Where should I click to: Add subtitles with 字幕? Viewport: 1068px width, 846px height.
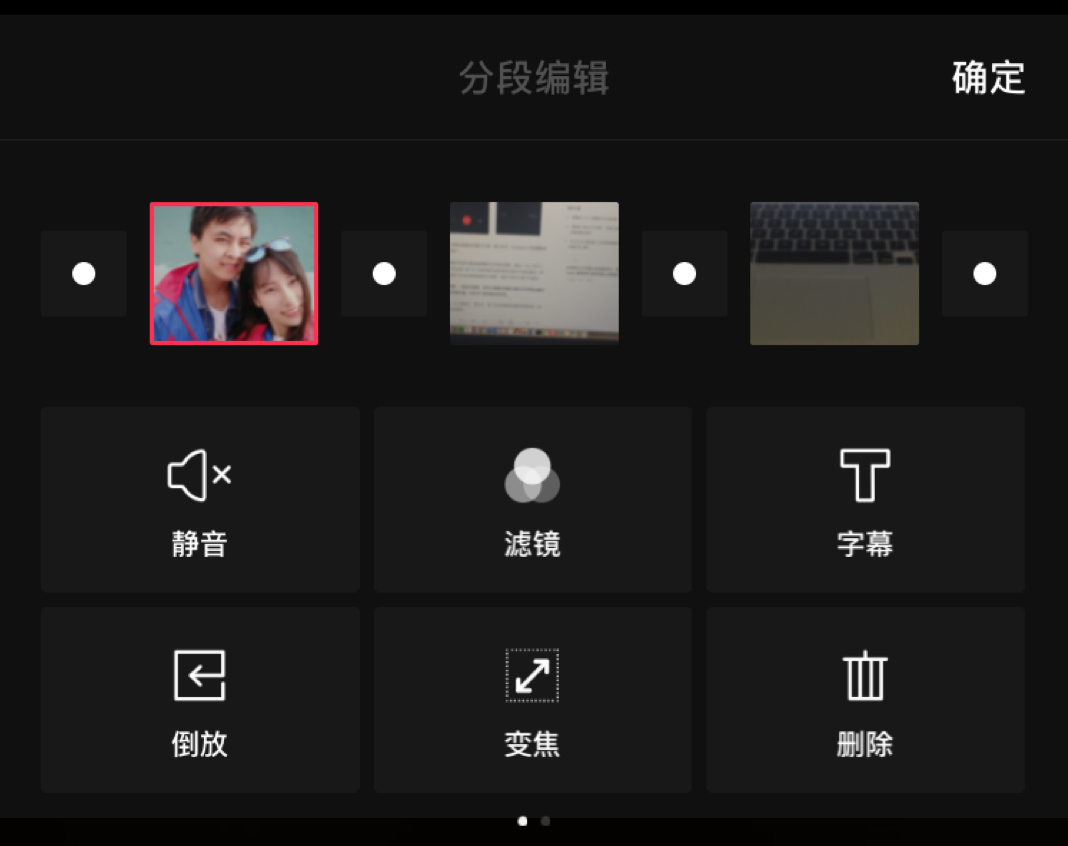point(865,499)
